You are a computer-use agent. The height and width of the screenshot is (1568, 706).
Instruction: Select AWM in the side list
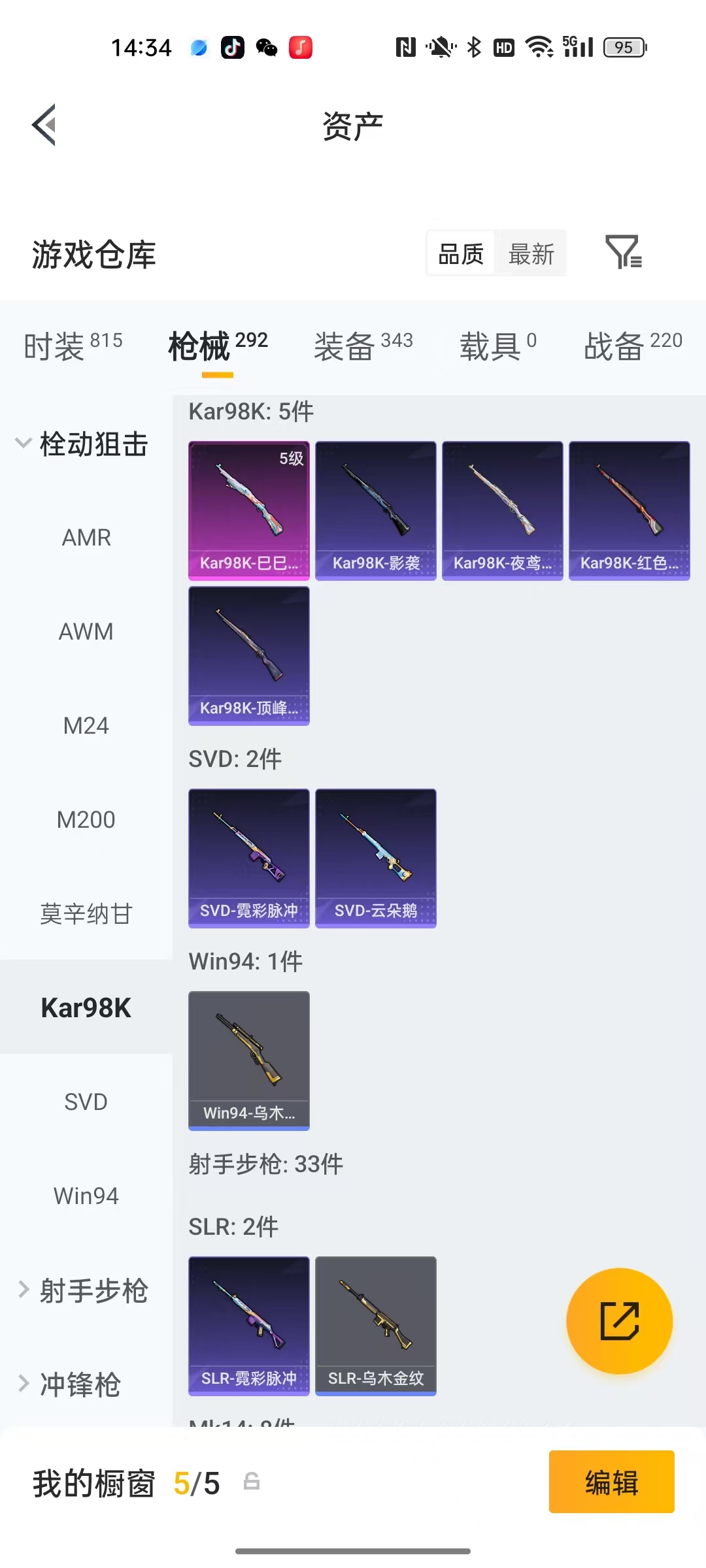(x=86, y=631)
